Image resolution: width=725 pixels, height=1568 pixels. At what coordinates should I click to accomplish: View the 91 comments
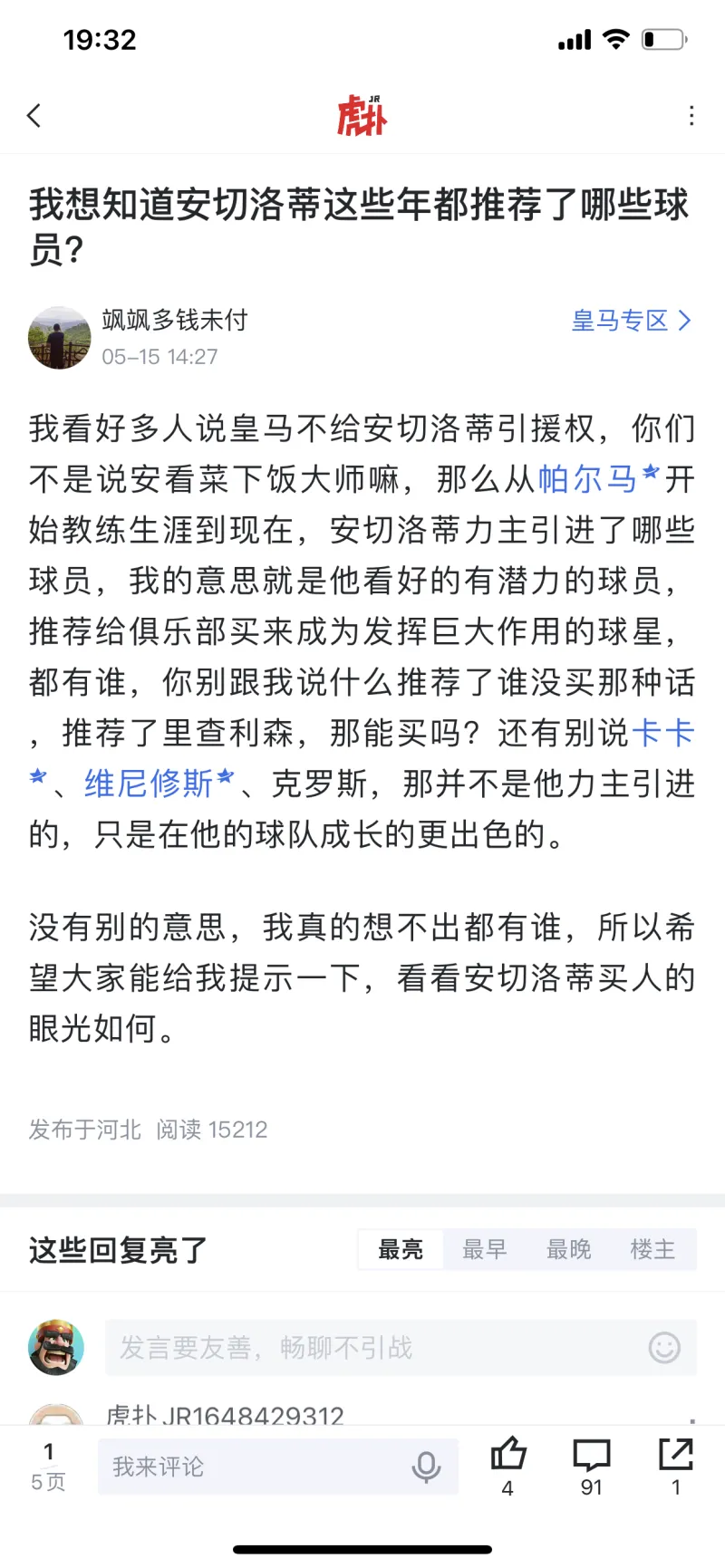tap(592, 1465)
